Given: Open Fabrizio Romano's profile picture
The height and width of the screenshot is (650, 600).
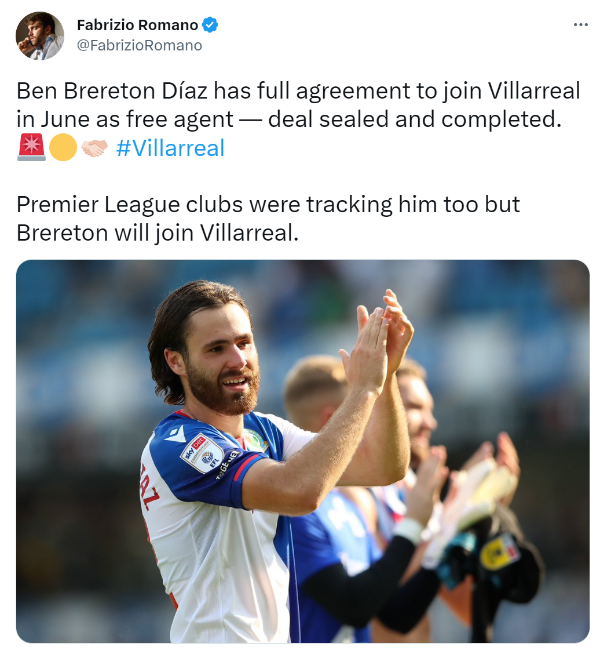Looking at the screenshot, I should (x=40, y=36).
